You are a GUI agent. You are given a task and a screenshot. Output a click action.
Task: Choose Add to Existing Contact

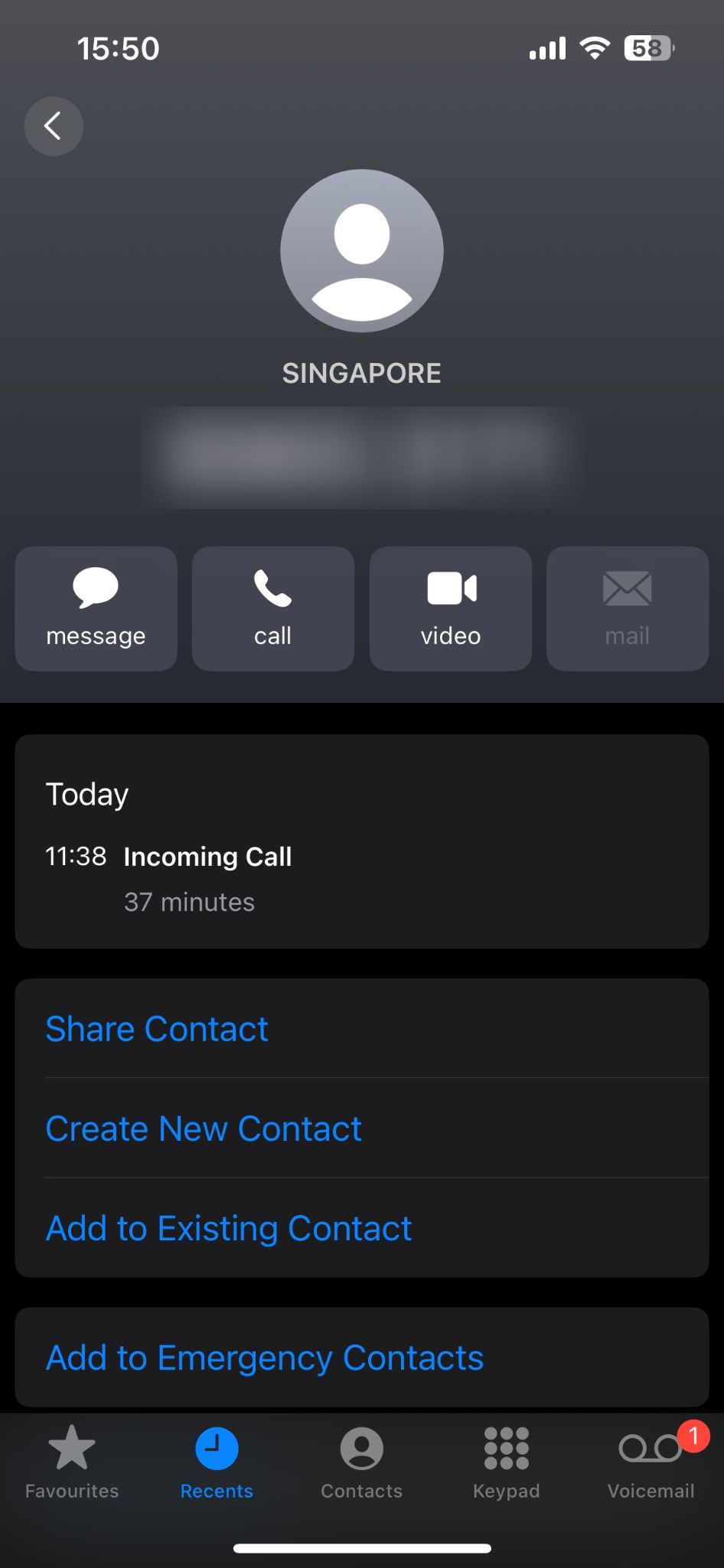pos(229,1227)
